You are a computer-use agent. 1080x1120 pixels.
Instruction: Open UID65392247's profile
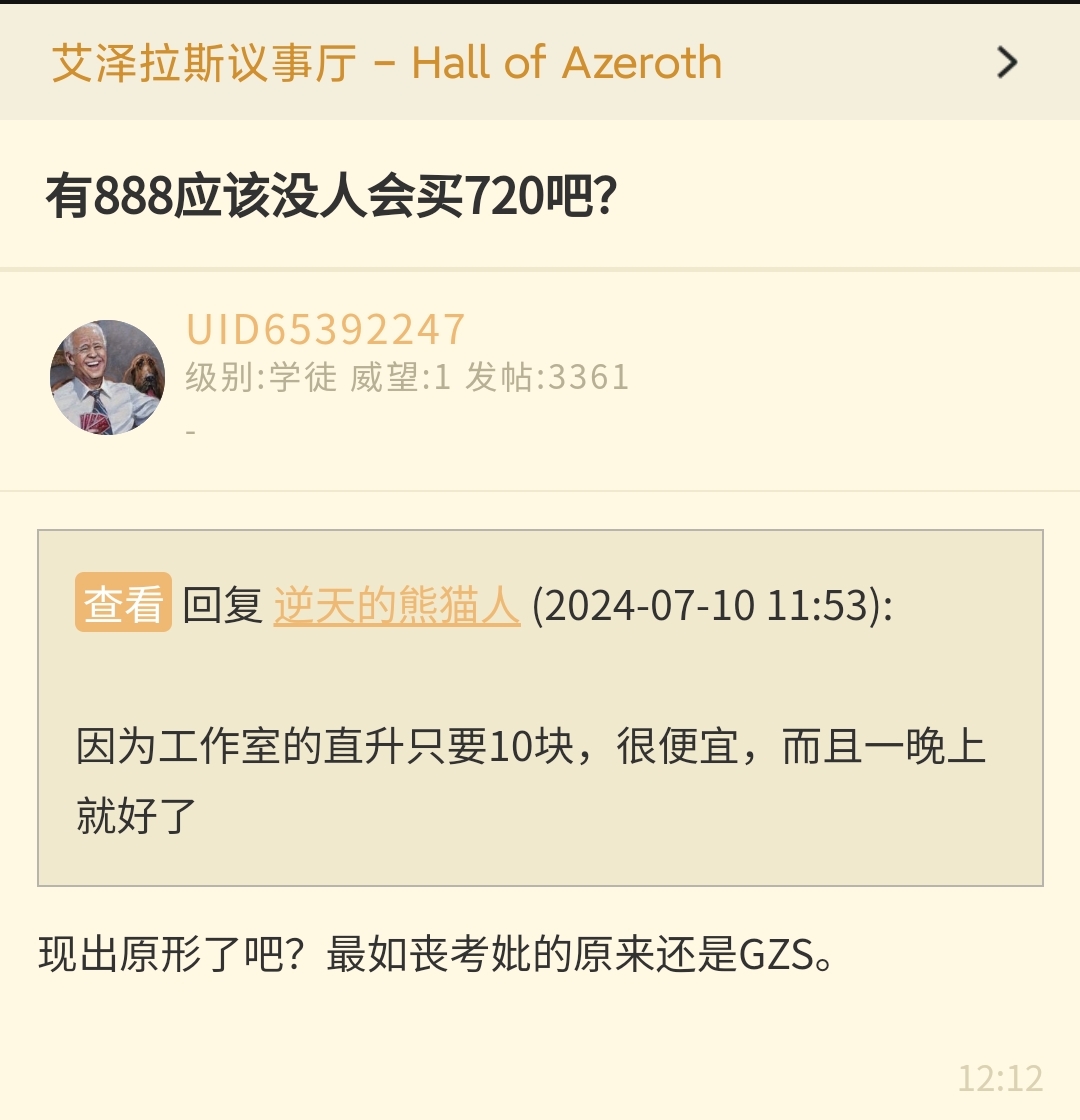[324, 330]
